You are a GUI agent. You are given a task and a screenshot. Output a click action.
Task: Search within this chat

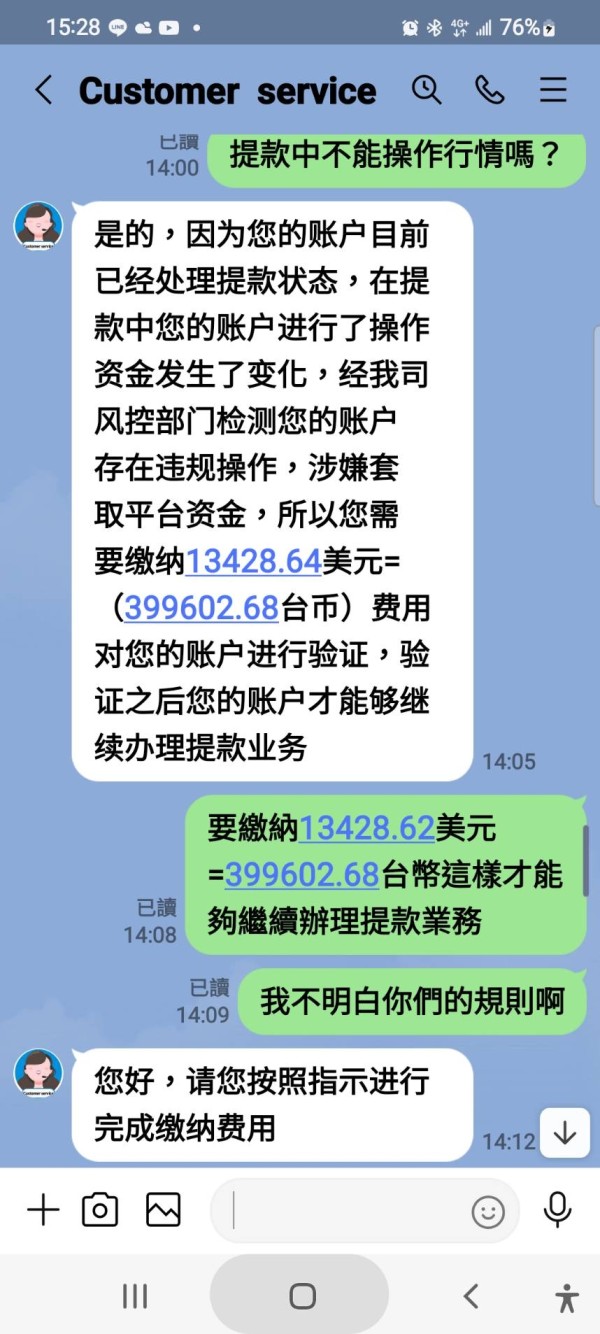[427, 90]
